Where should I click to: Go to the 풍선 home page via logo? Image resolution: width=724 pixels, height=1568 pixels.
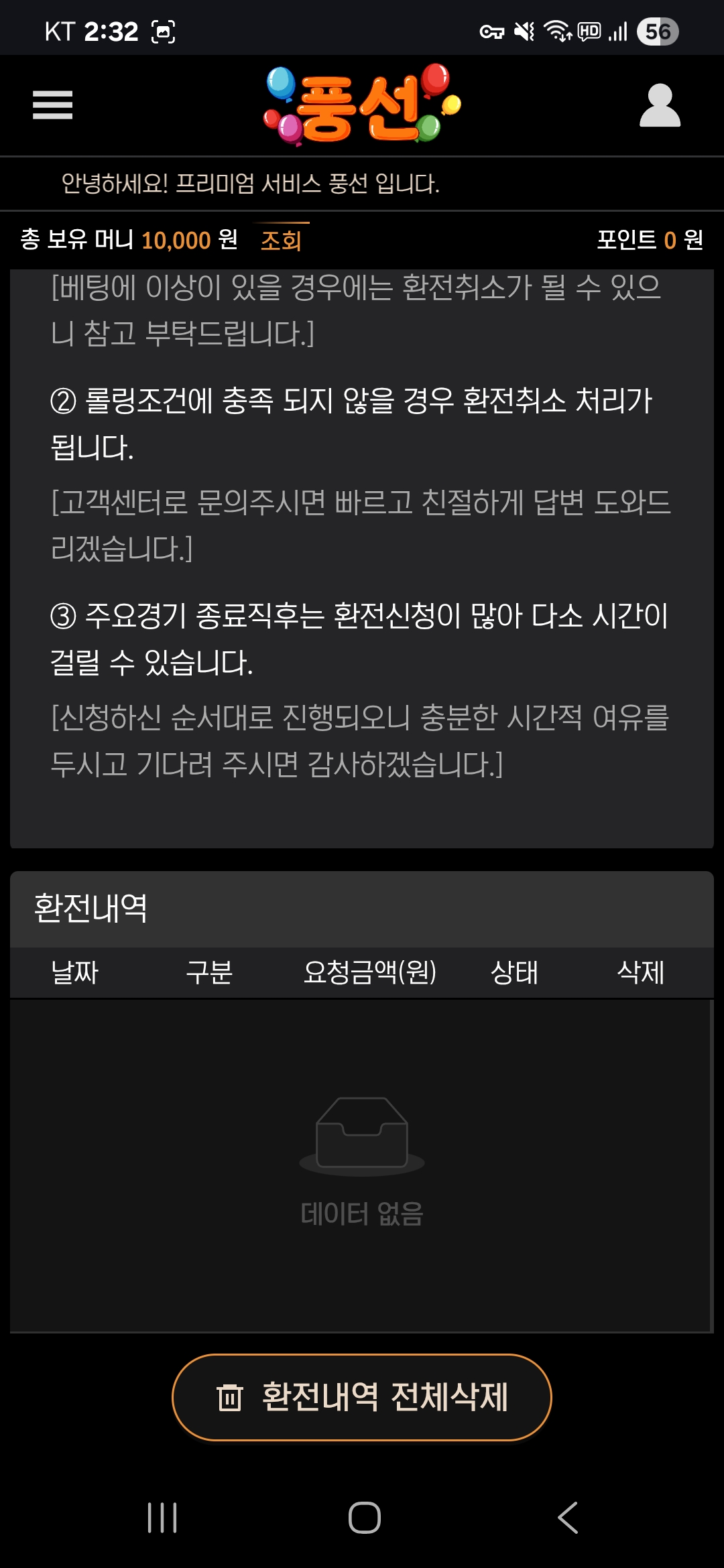point(362,105)
